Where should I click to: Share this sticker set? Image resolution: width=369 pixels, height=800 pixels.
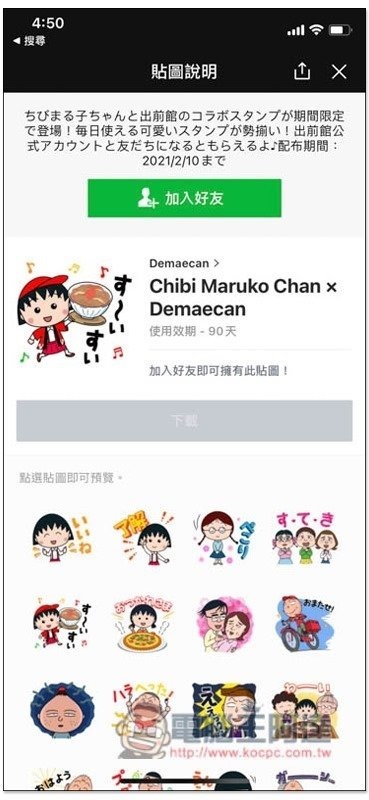pos(302,71)
